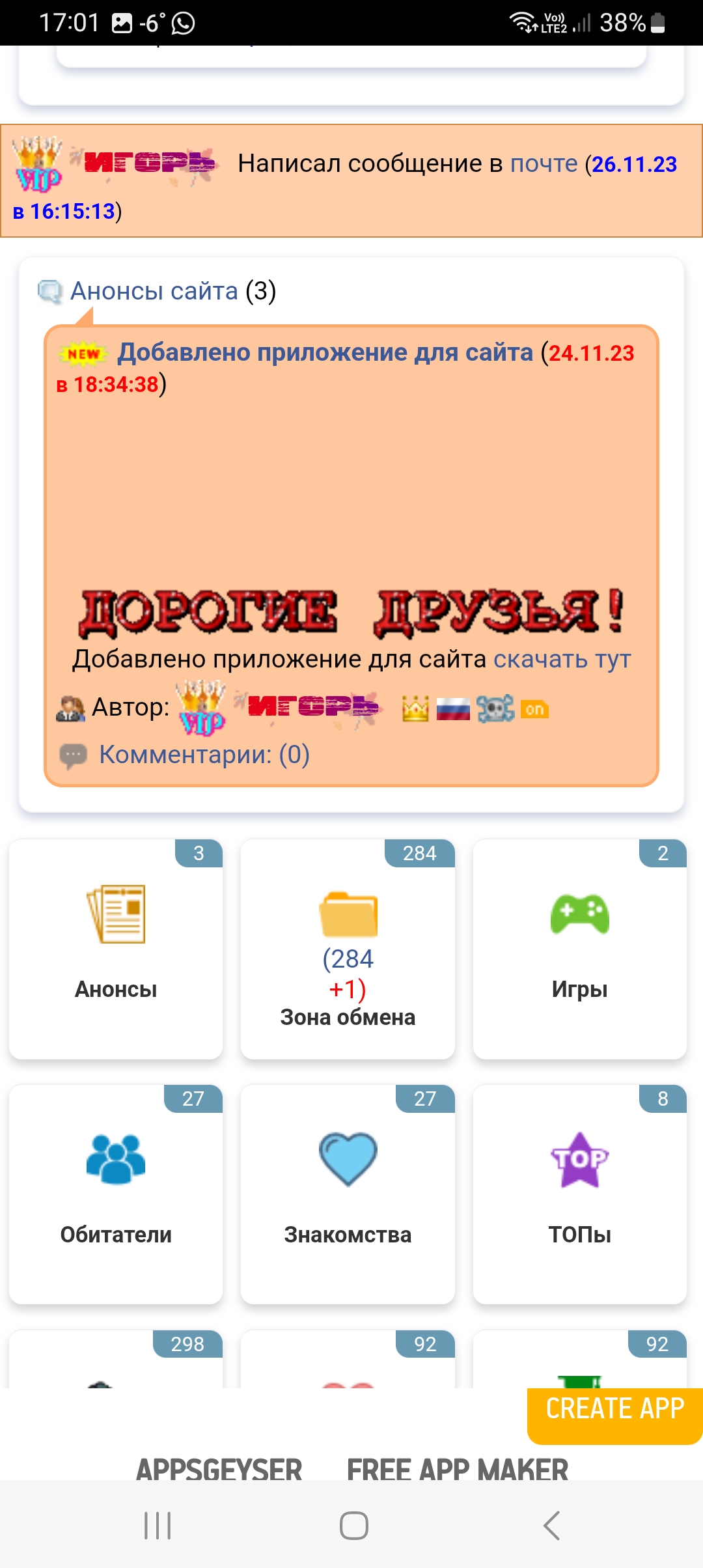Open the Обитатели tile
703x1568 pixels.
point(116,1194)
